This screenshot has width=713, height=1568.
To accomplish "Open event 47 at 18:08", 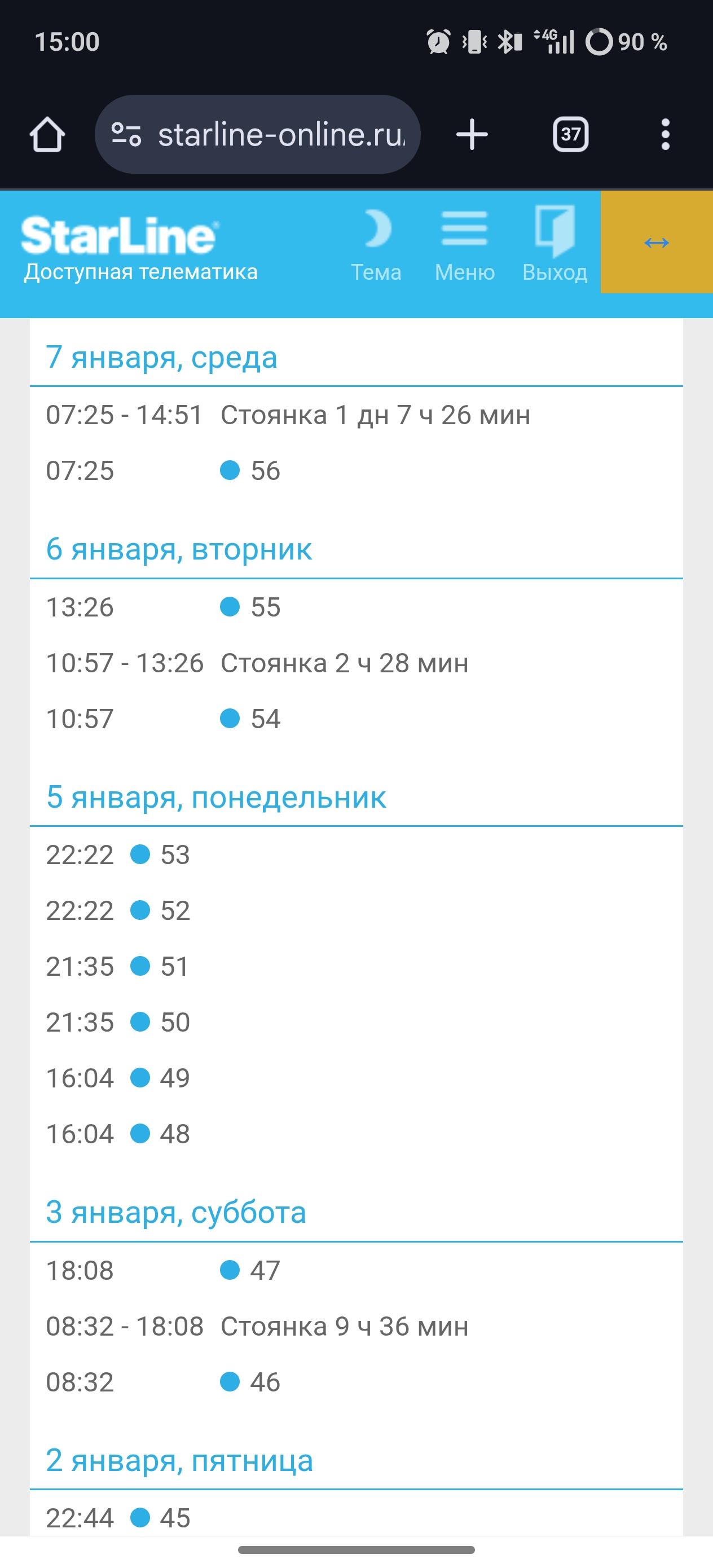I will [x=265, y=1270].
